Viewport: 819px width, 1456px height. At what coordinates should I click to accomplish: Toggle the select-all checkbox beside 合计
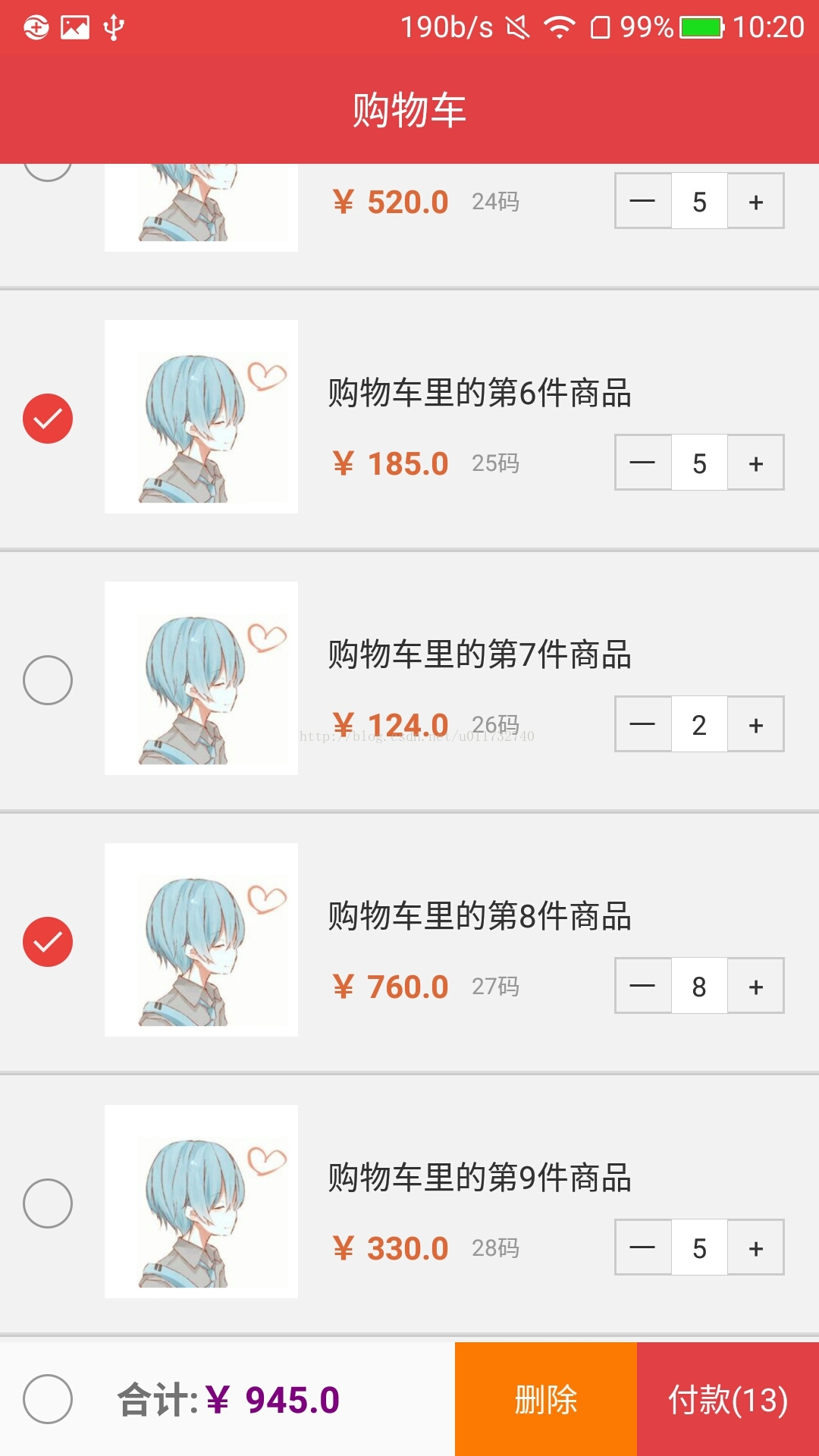(x=48, y=1399)
